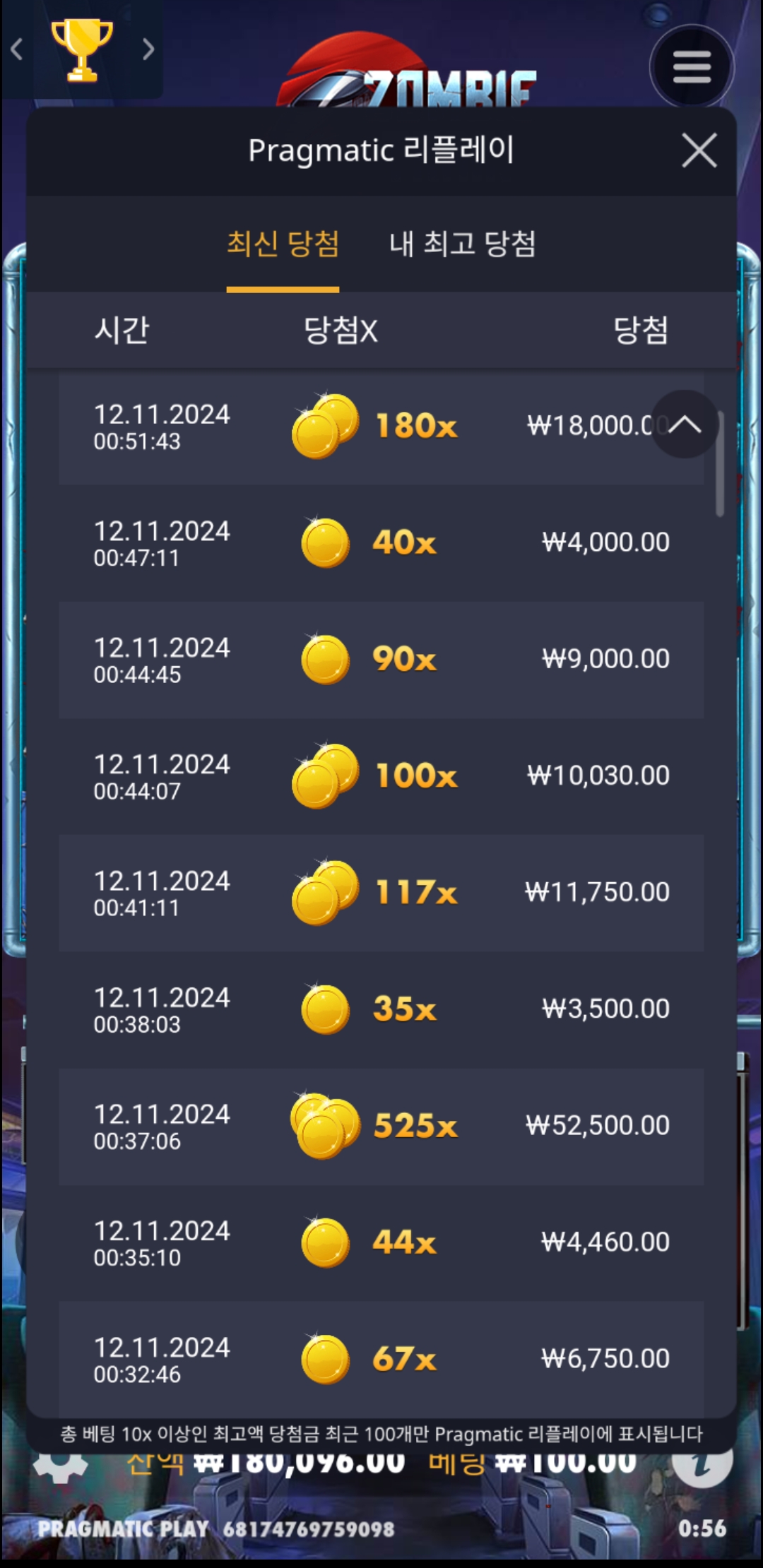
Task: Close the Pragmatic replay dialog
Action: coord(699,150)
